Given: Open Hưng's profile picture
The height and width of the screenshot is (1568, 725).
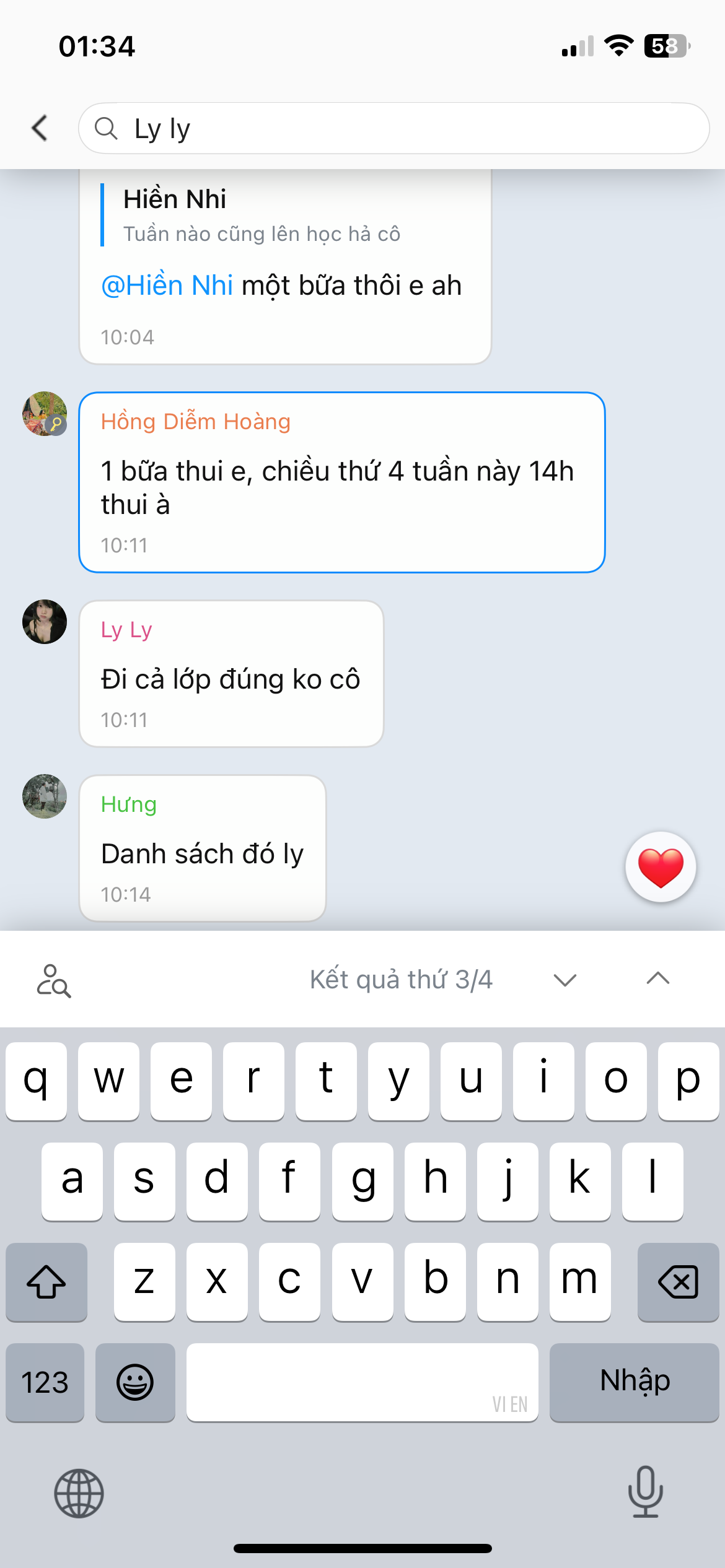Looking at the screenshot, I should (x=45, y=796).
